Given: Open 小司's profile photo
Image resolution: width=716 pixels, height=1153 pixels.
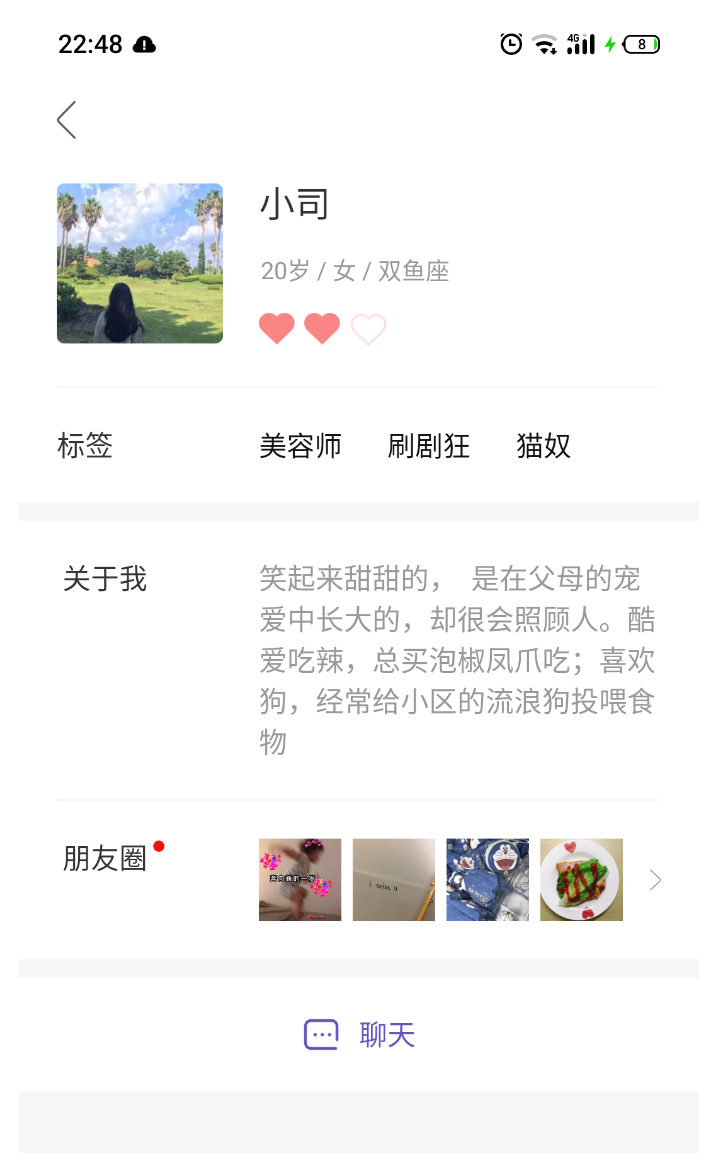Looking at the screenshot, I should [x=140, y=263].
